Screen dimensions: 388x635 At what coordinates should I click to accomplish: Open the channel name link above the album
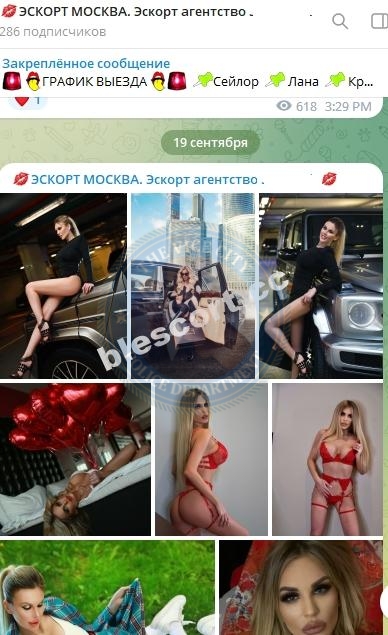tap(147, 179)
